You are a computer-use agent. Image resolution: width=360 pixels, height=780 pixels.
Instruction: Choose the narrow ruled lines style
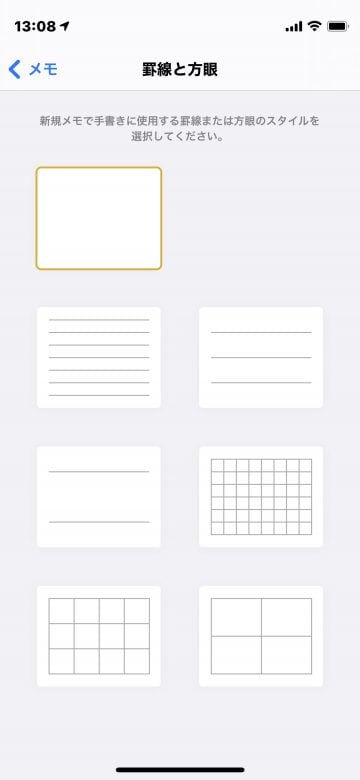tap(98, 358)
